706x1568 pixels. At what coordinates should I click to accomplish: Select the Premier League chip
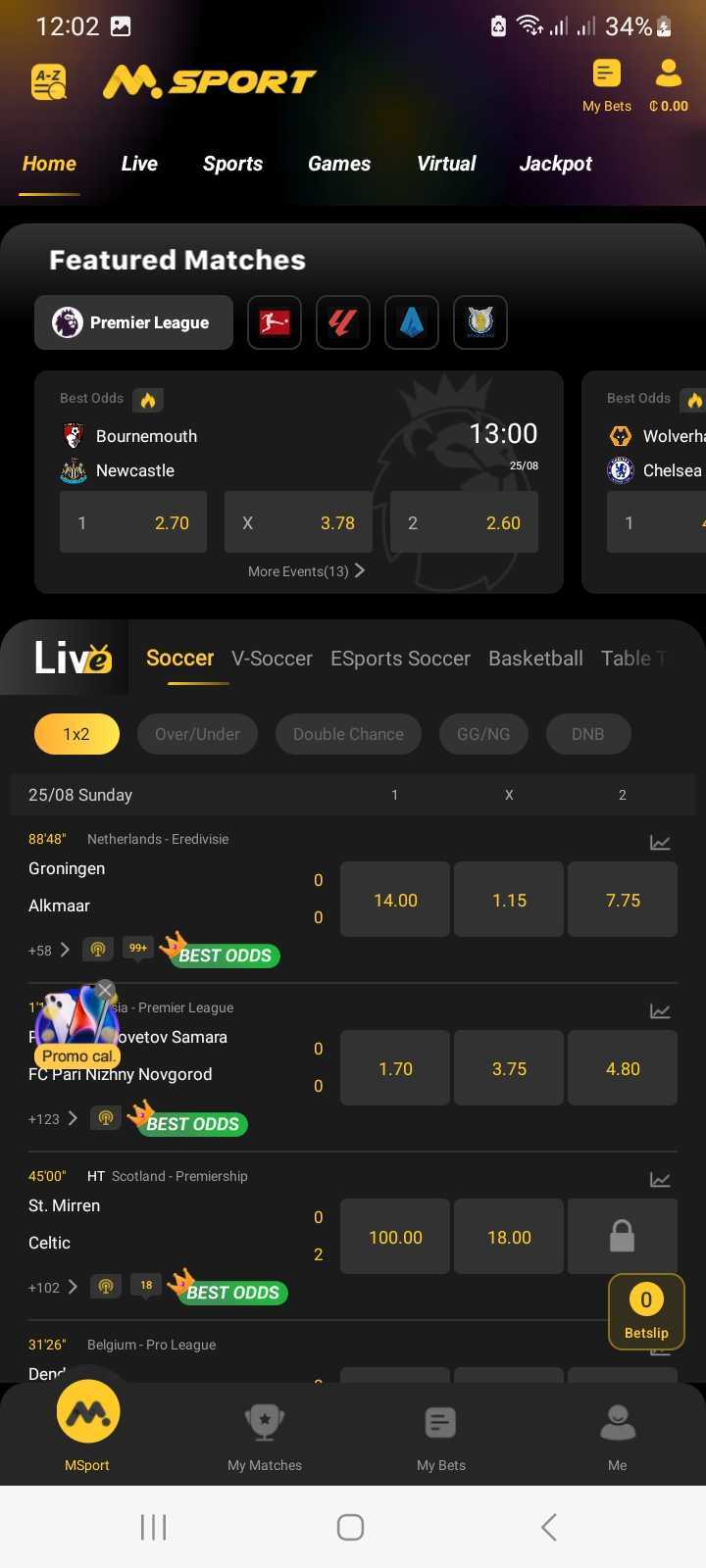134,322
